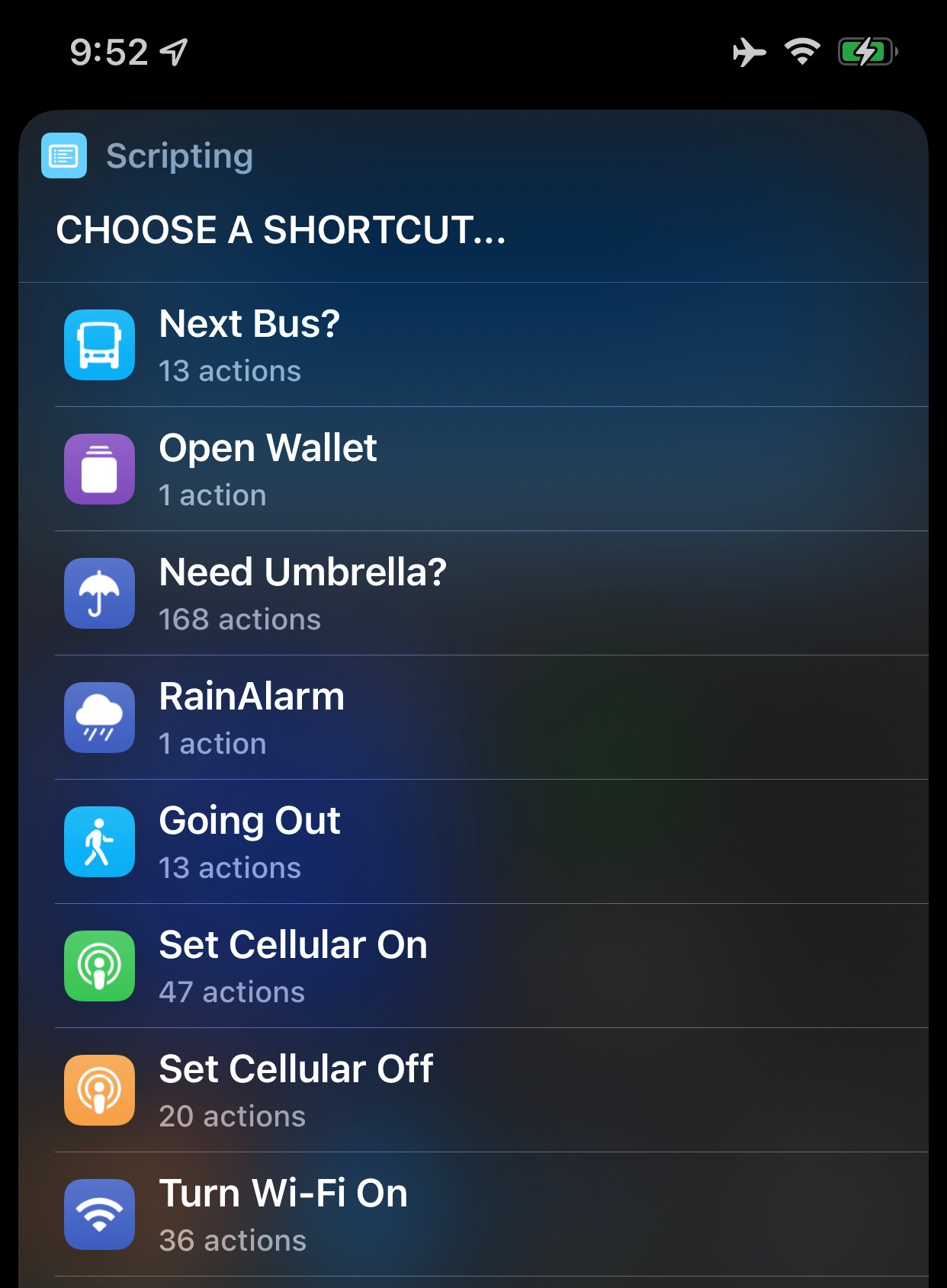
Task: Choose the Set Cellular On shortcut
Action: (x=473, y=966)
